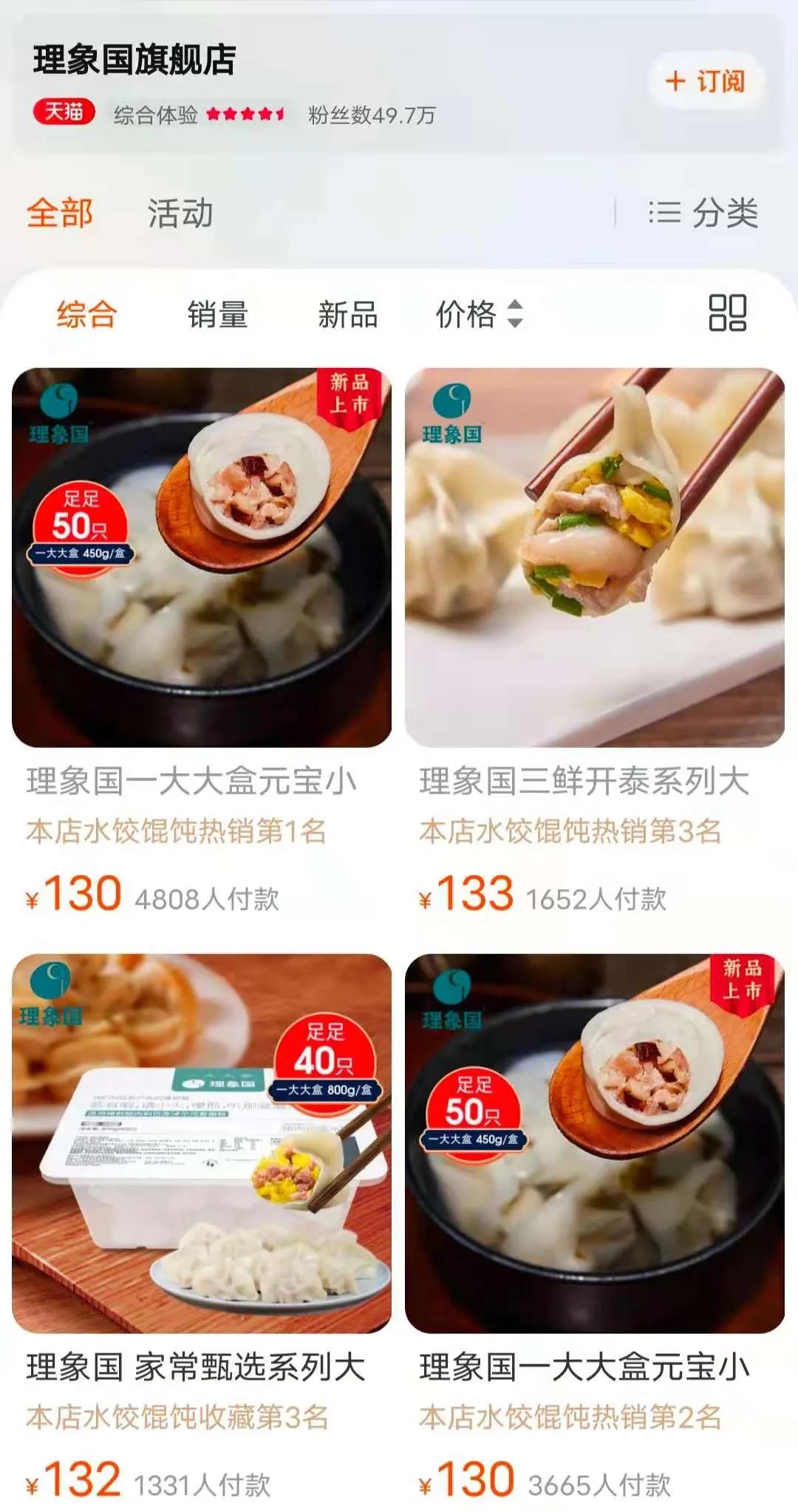The width and height of the screenshot is (798, 1512).
Task: Subscribe to the store with 订阅 button
Action: [x=705, y=81]
